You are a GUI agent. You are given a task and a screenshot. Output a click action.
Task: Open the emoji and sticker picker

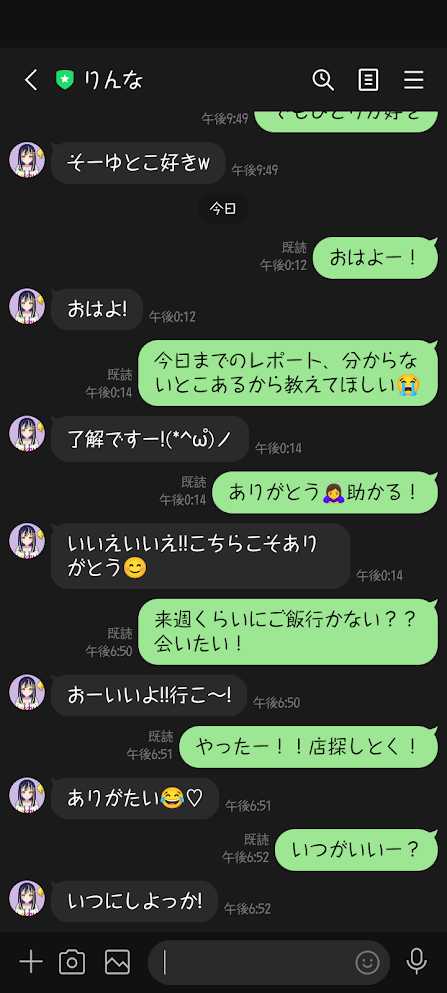pos(367,963)
